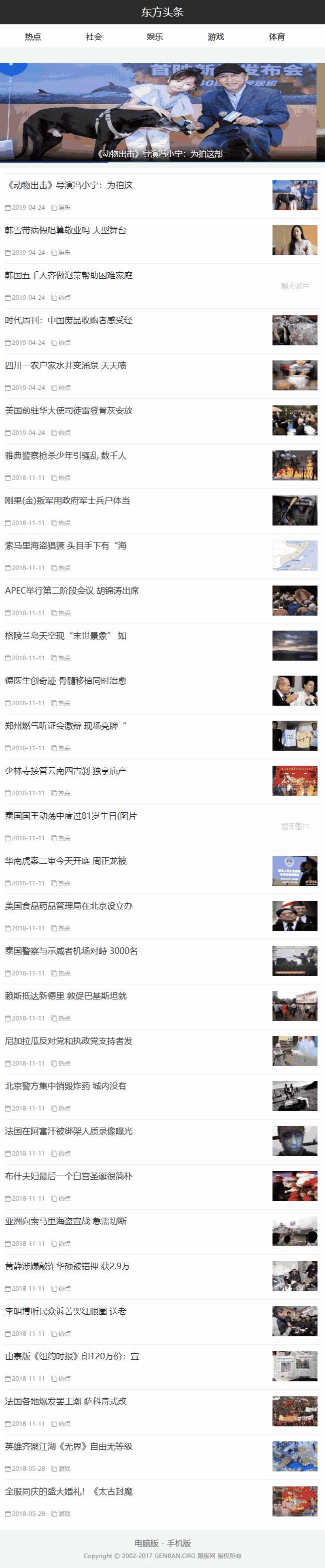Open 美国前驻华大使司徒雷登骨灰安放 news
This screenshot has height=1568, width=325.
click(69, 411)
